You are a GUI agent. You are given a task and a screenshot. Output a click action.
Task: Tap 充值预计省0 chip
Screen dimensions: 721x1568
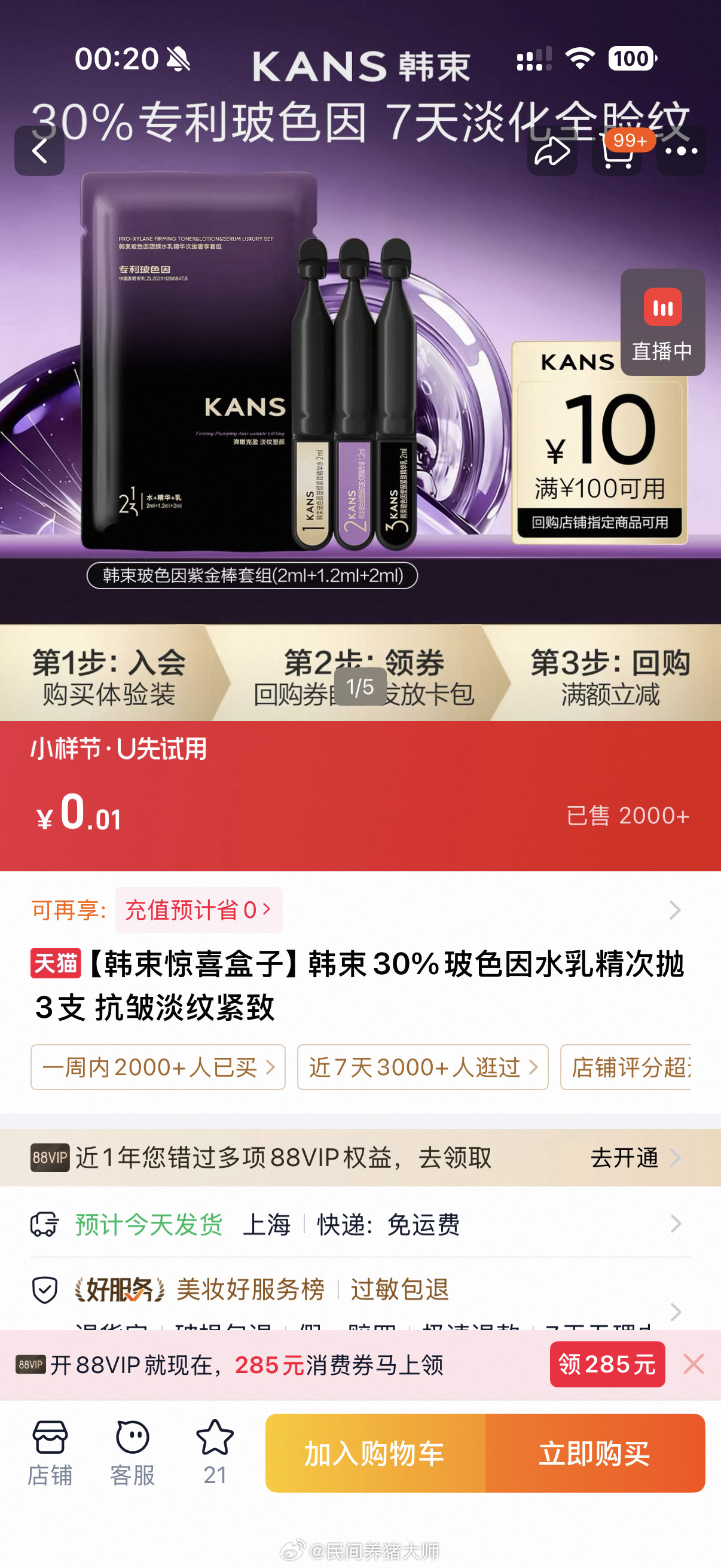coord(198,910)
